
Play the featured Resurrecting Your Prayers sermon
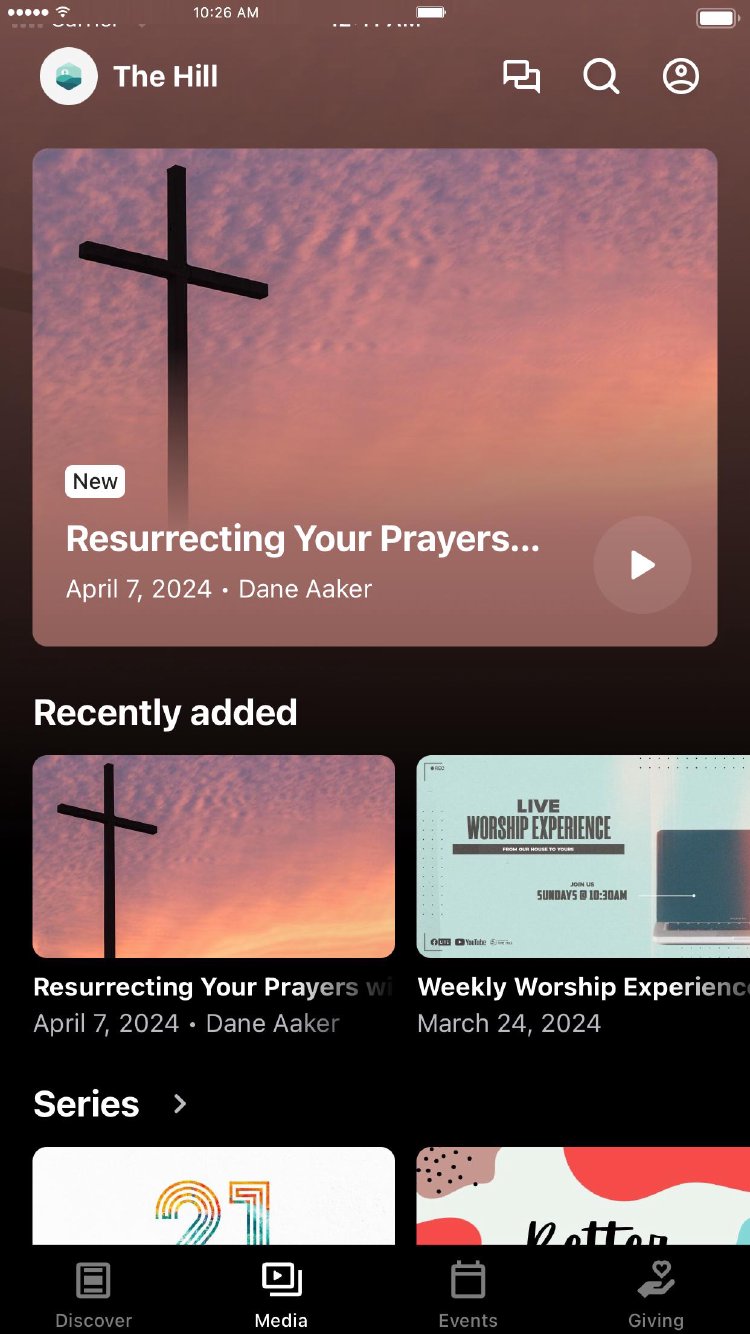(642, 565)
